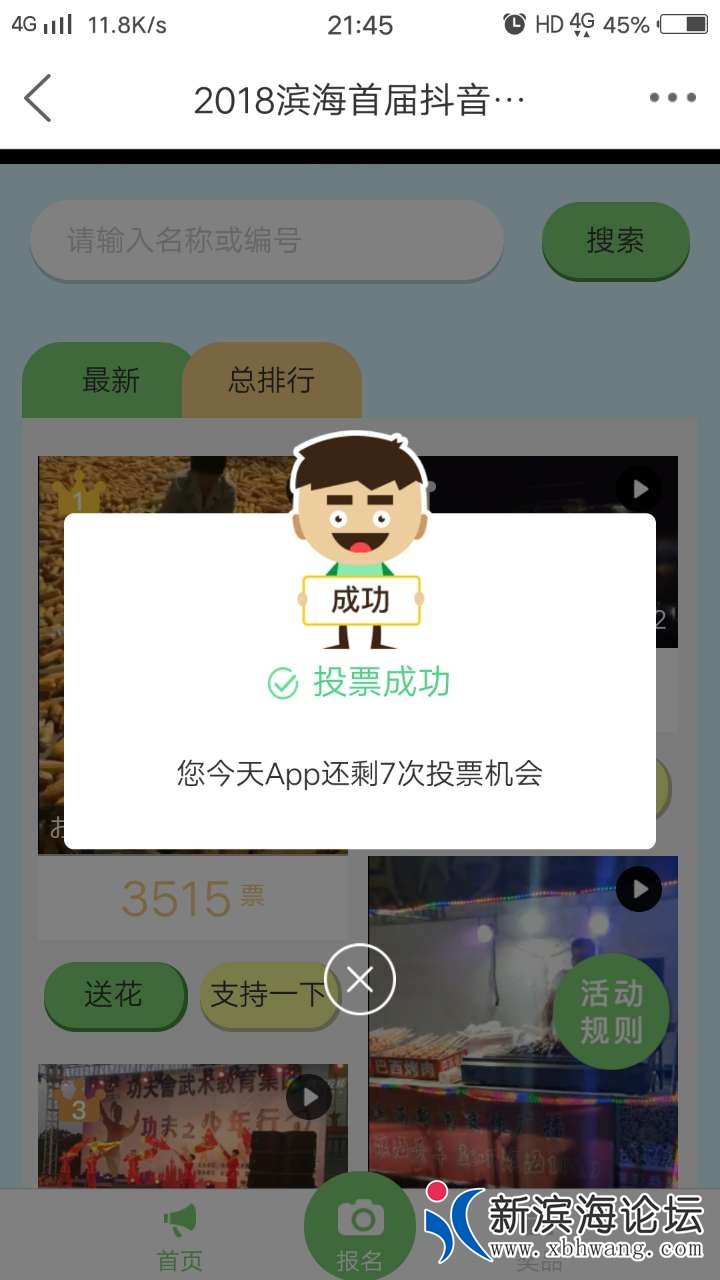Play the third-ranked martial arts video

click(x=309, y=1098)
